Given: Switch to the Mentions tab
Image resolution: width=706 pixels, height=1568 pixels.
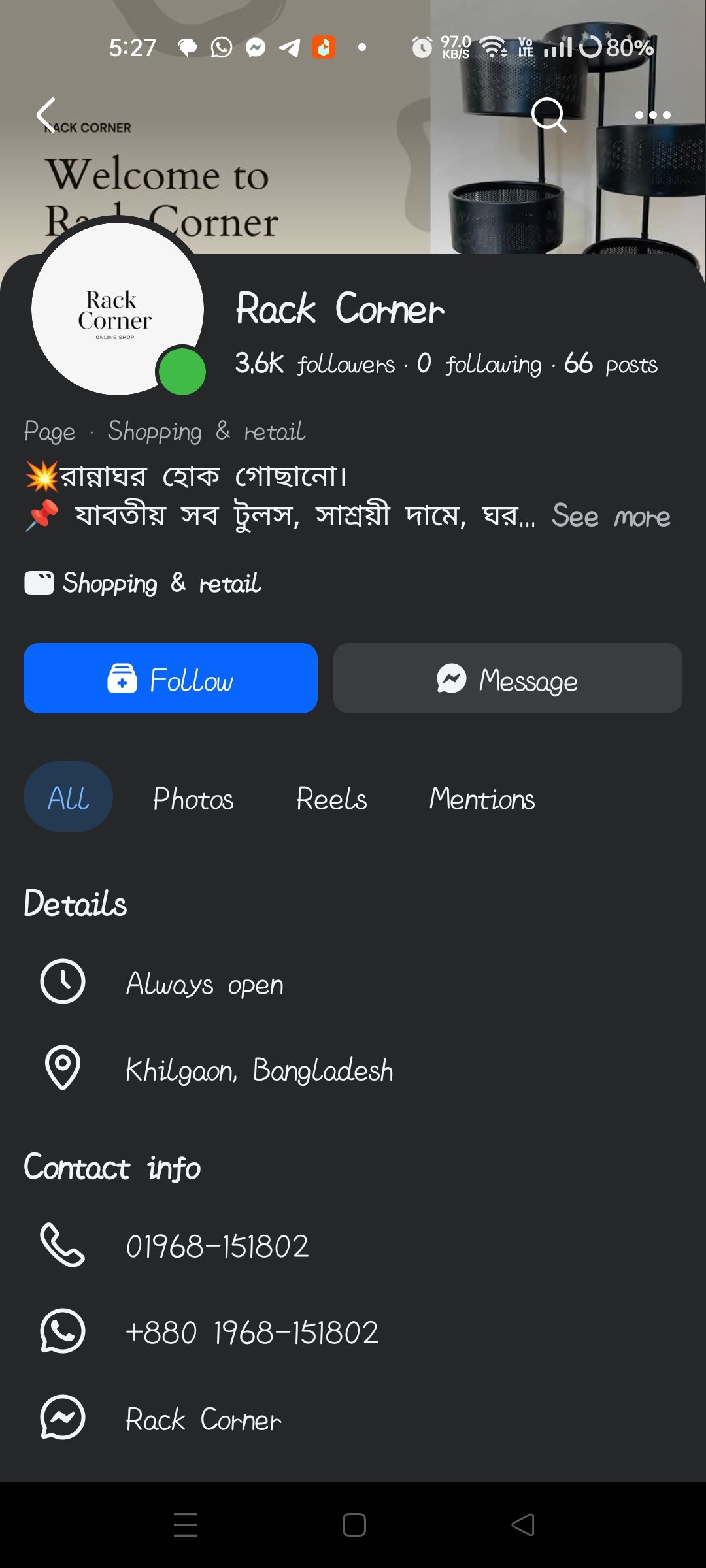Looking at the screenshot, I should click(482, 798).
